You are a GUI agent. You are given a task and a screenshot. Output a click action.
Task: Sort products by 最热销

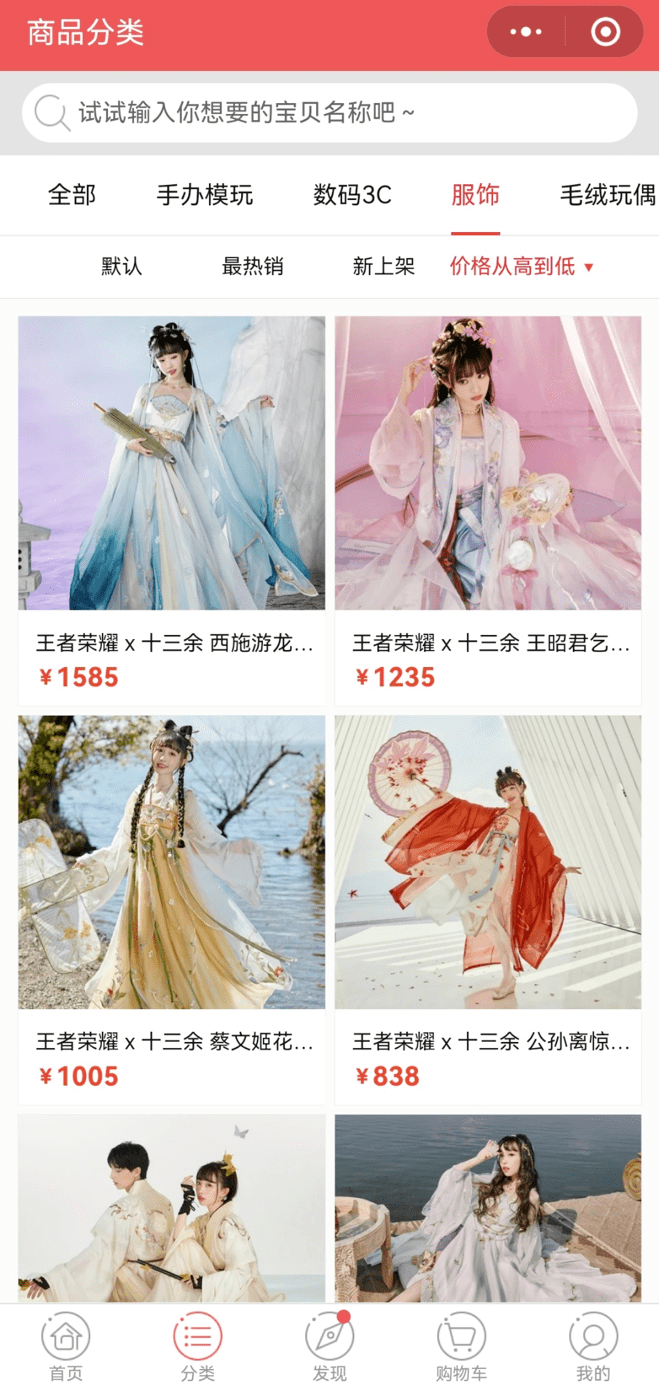252,266
